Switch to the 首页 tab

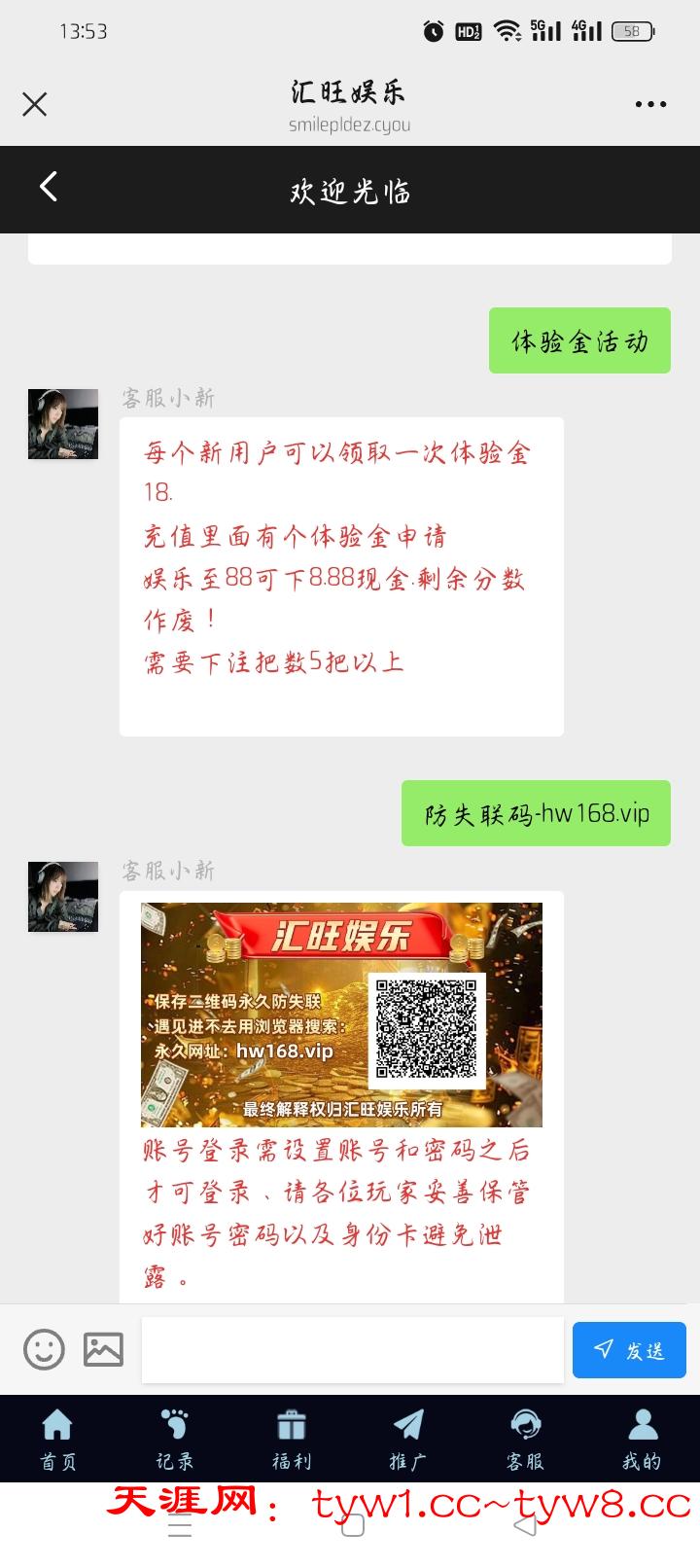[57, 1439]
